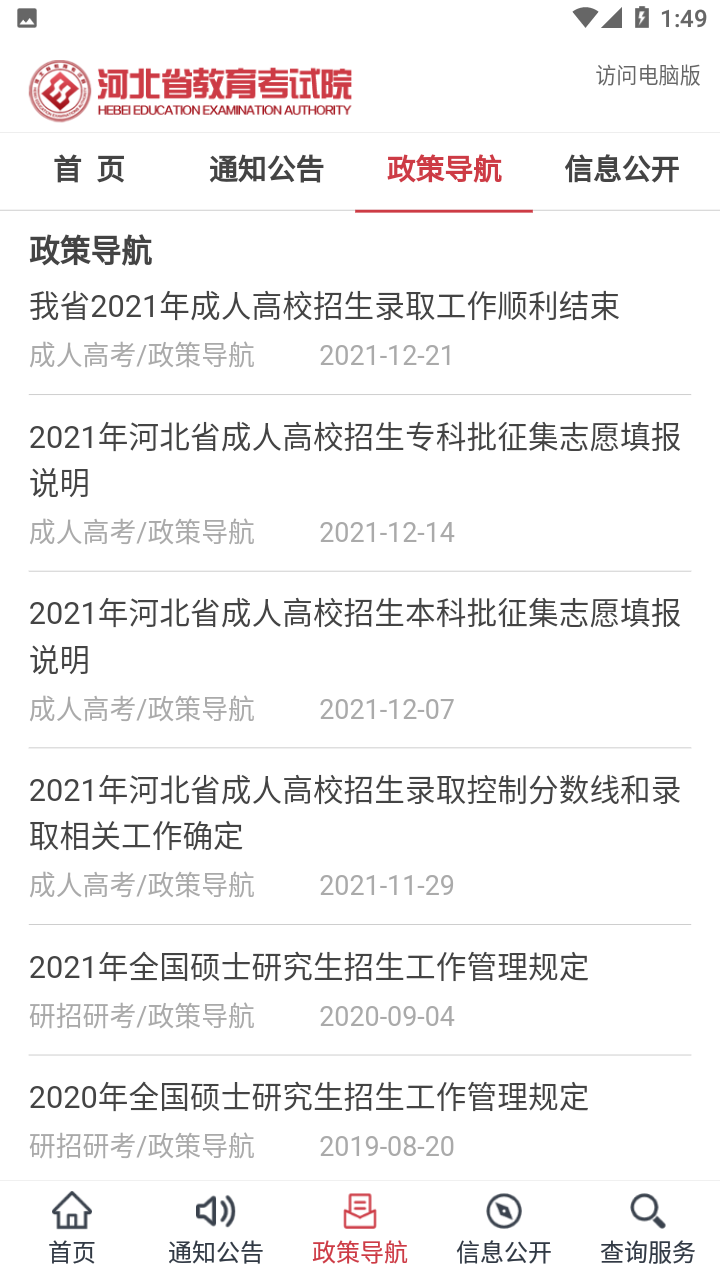Switch to the 首页 tab
Image resolution: width=720 pixels, height=1280 pixels.
(x=85, y=170)
